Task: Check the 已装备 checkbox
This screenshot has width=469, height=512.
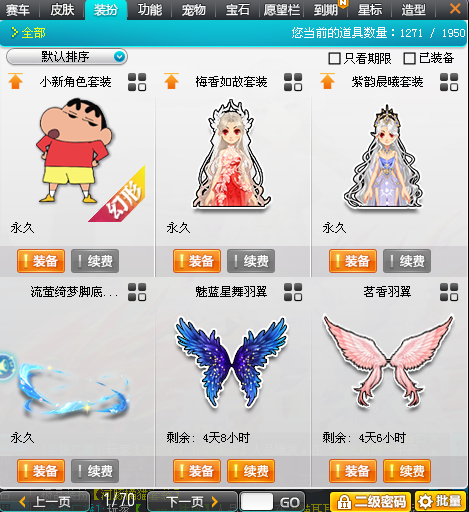Action: (409, 59)
